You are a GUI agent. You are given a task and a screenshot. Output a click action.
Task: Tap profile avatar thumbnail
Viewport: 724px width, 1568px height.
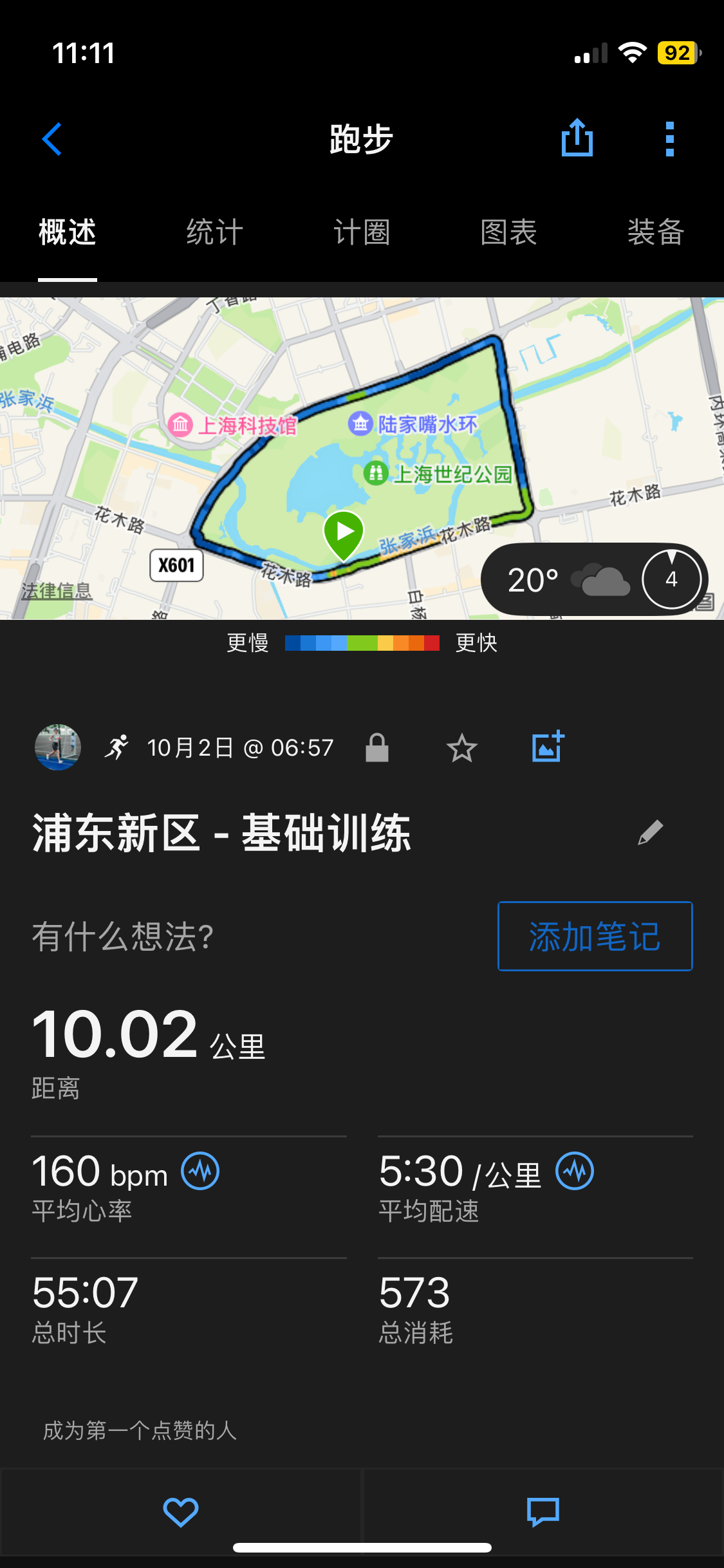click(58, 747)
